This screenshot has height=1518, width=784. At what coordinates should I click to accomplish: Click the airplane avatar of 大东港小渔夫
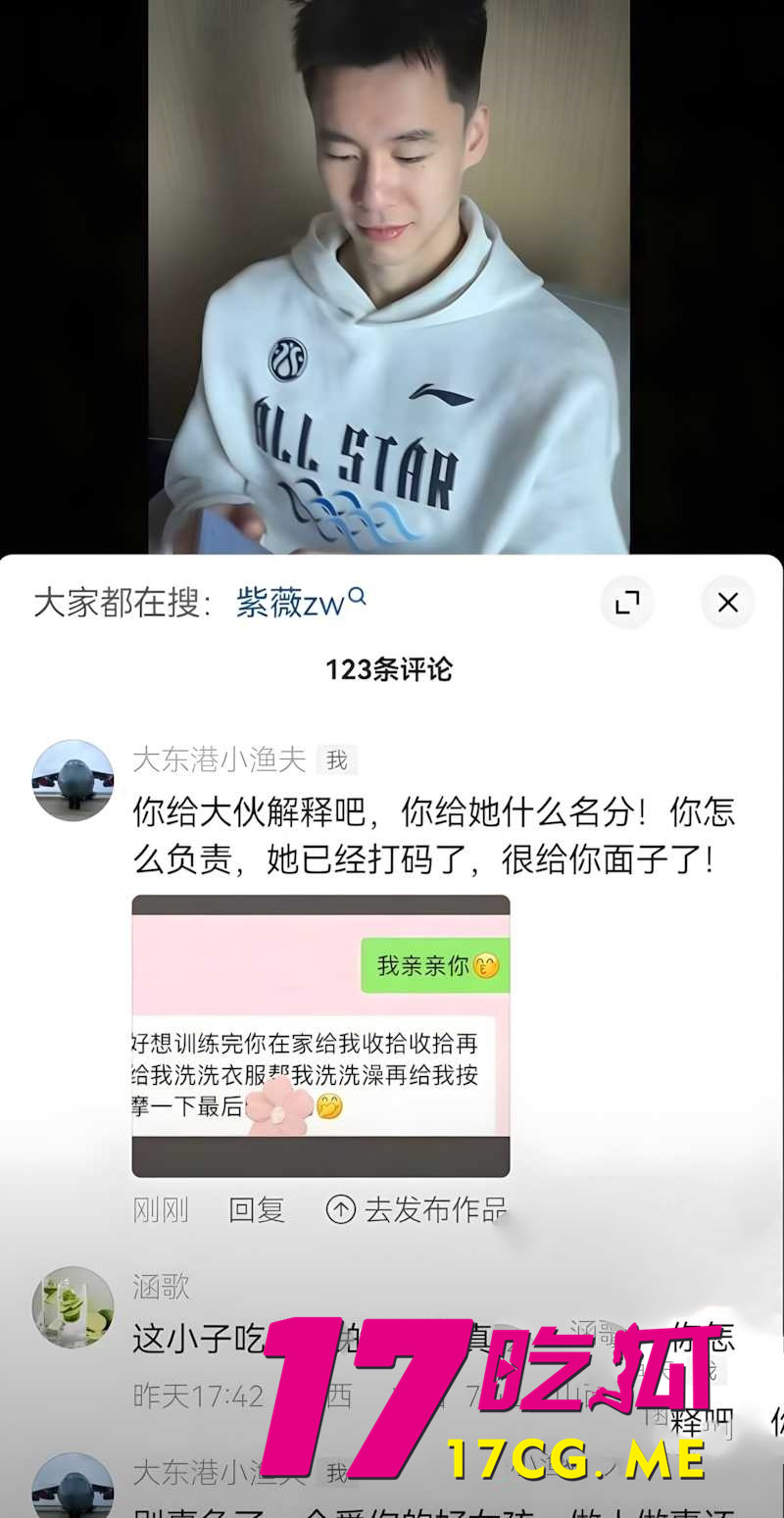[x=73, y=779]
